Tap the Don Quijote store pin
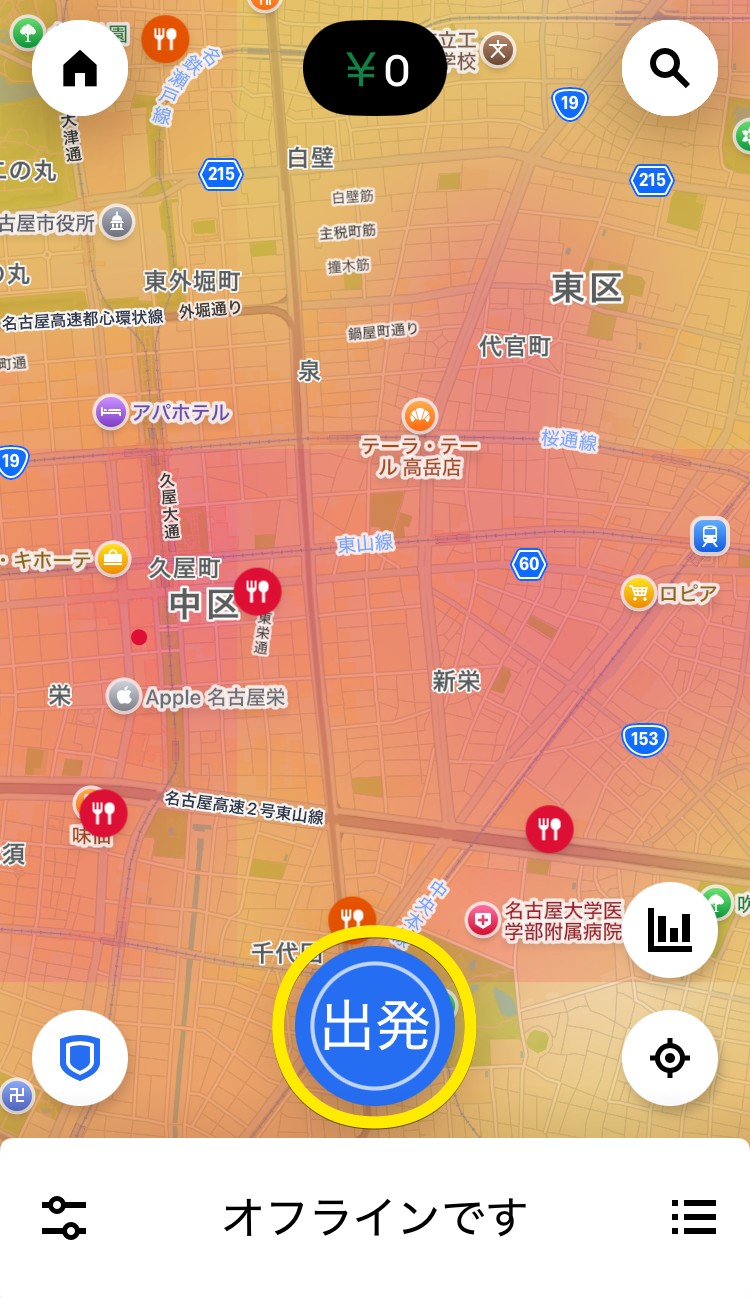The width and height of the screenshot is (750, 1298). click(x=112, y=561)
